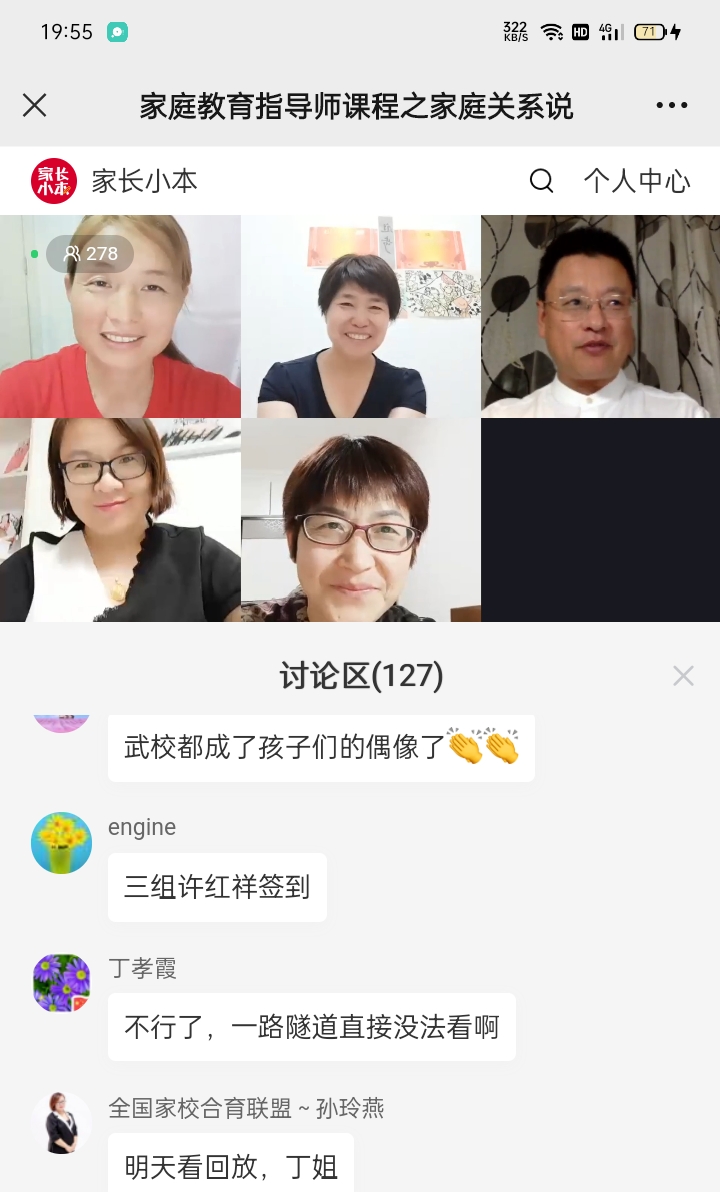Open the search with the magnifier icon
This screenshot has height=1192, width=720.
click(x=541, y=181)
